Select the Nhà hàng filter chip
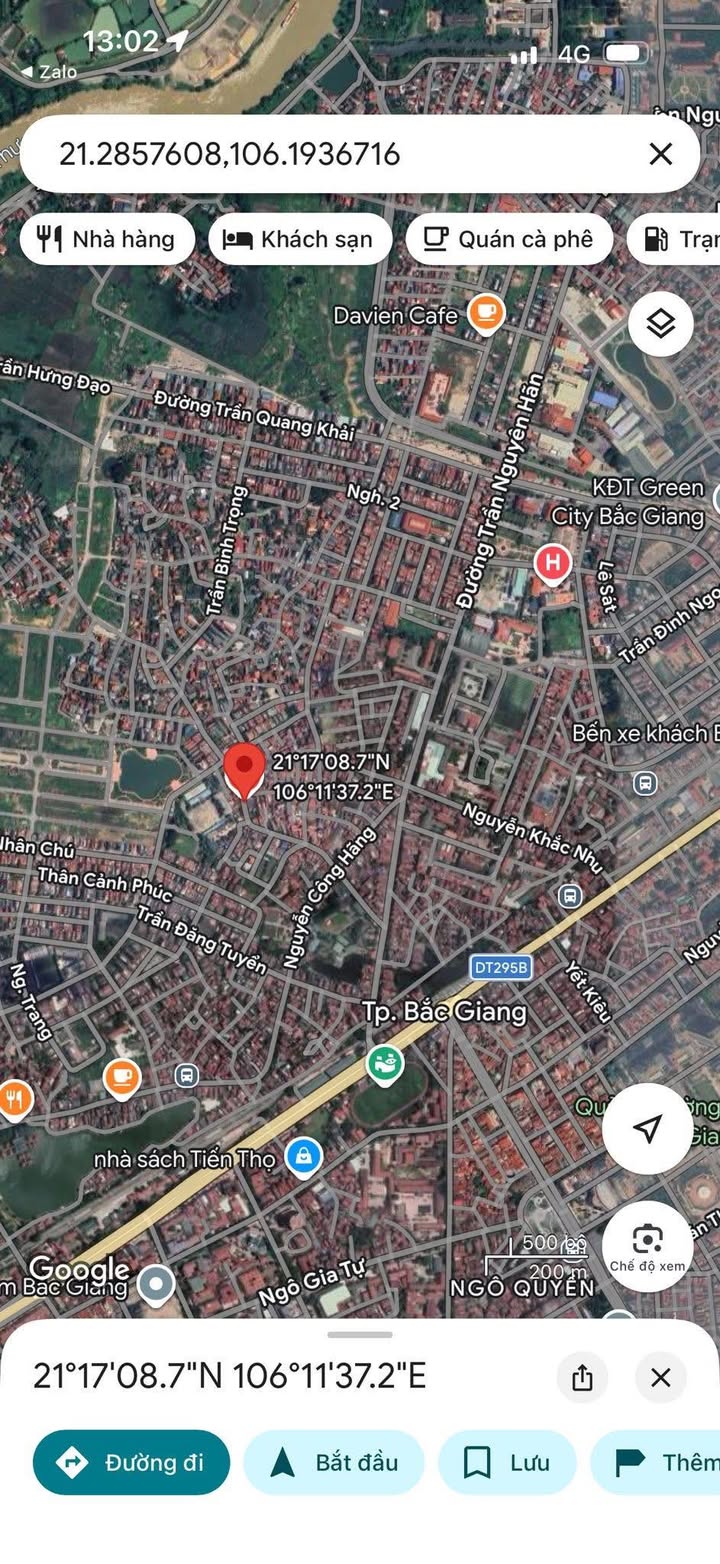Screen dimensions: 720x1564 point(107,239)
